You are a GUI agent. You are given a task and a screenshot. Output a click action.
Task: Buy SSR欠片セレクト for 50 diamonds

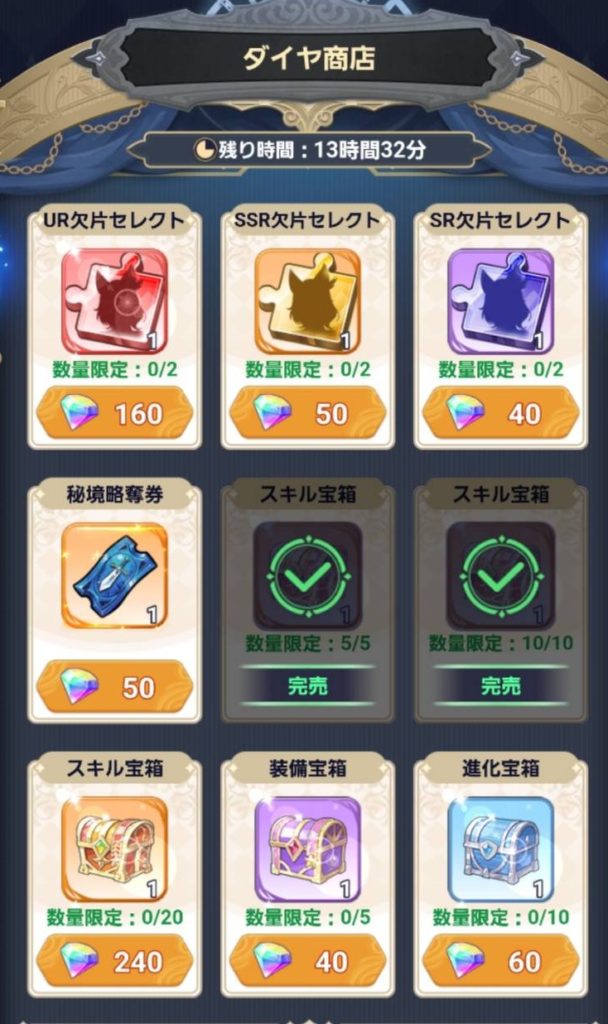(307, 412)
